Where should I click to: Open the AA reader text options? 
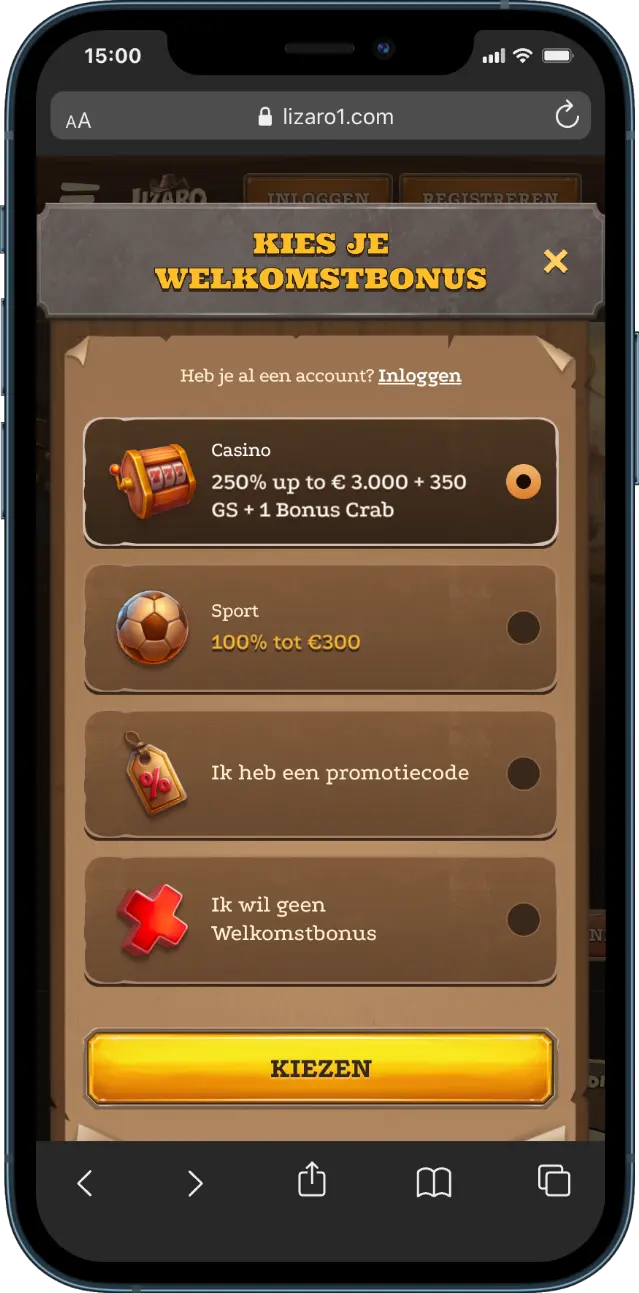(x=78, y=121)
